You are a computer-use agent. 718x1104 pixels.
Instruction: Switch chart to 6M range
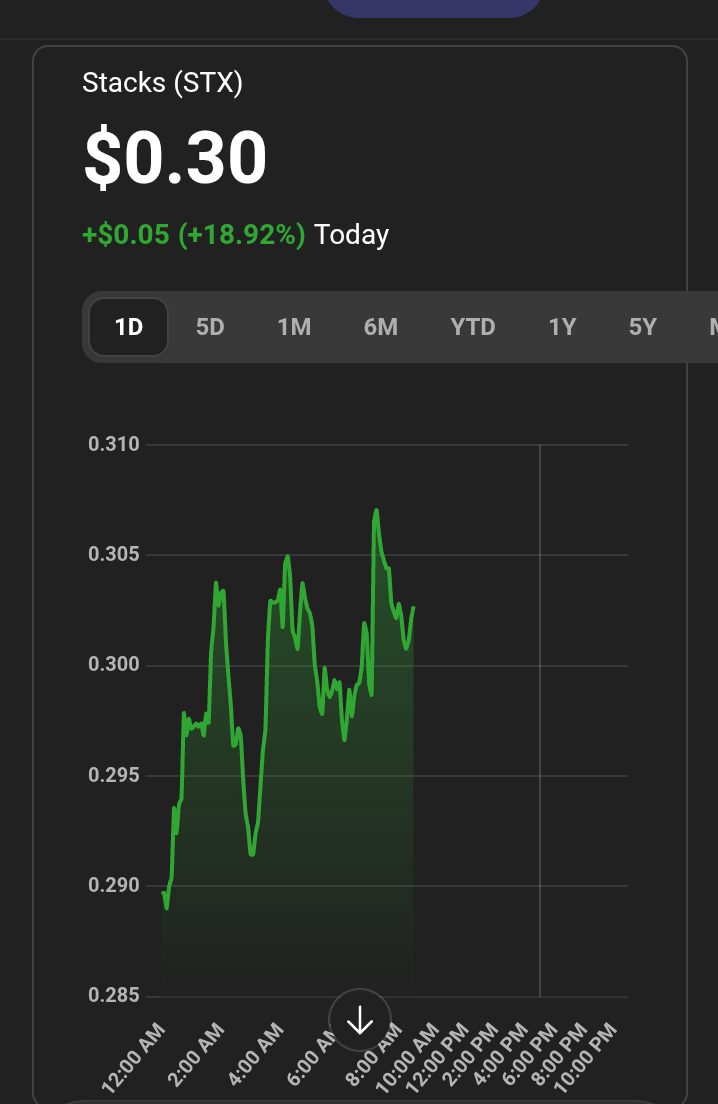click(x=381, y=327)
